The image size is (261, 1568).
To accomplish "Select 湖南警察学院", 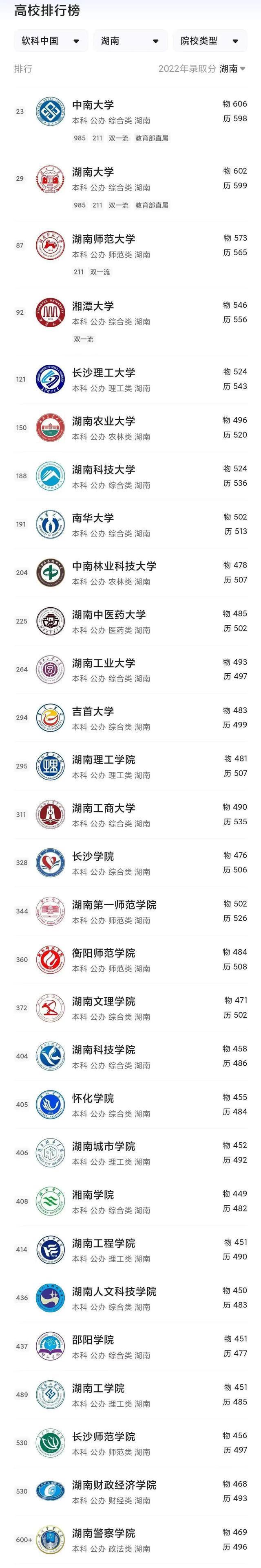I will 103,1533.
